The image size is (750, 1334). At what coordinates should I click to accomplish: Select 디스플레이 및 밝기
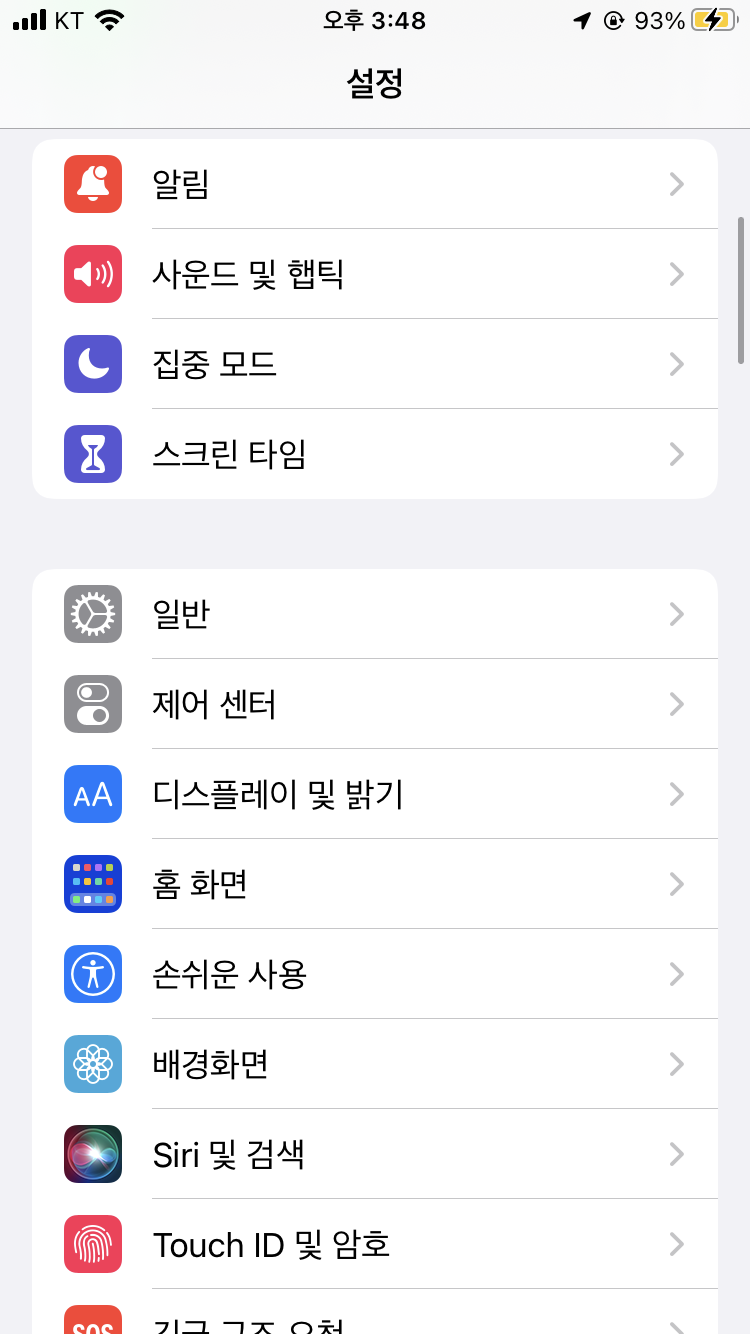(x=375, y=794)
